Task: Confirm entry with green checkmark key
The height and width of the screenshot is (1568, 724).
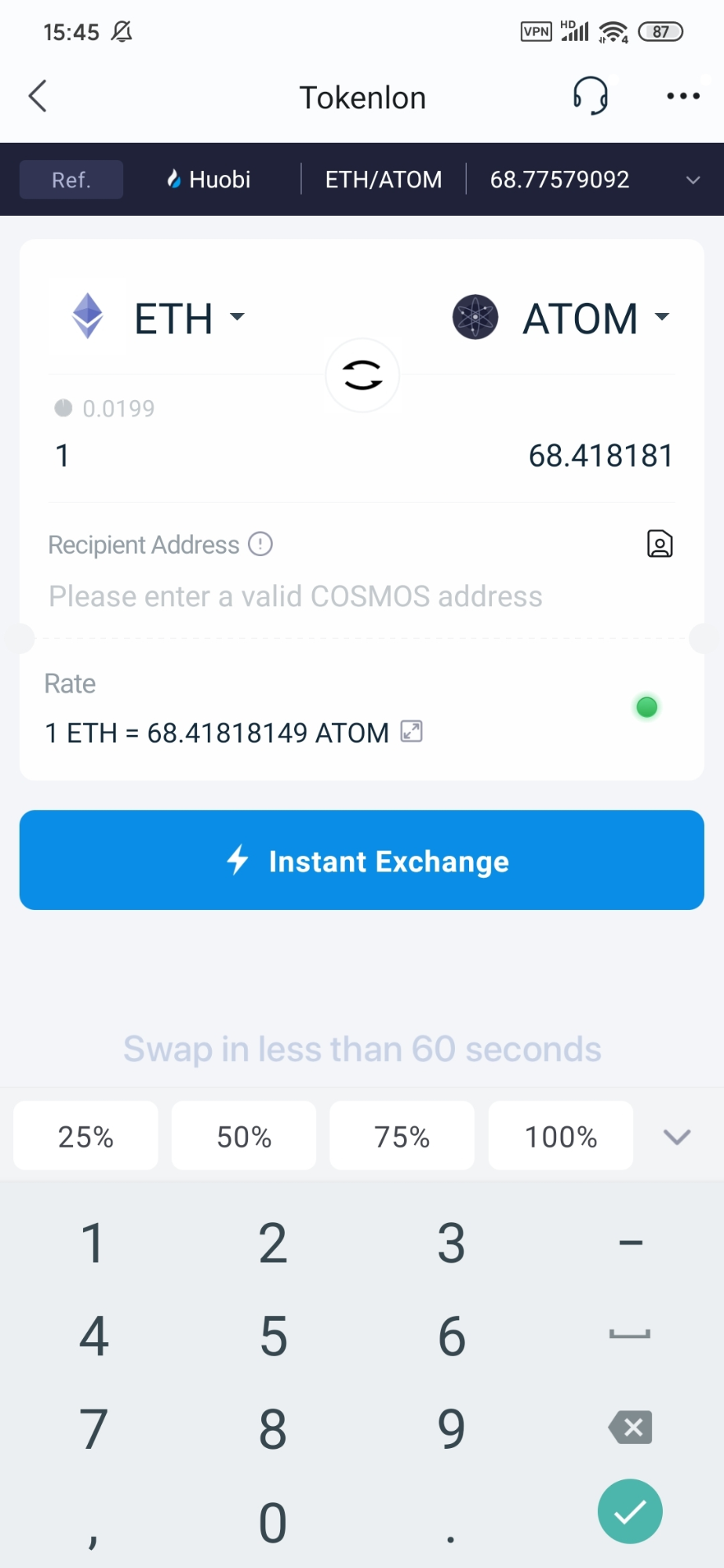Action: pyautogui.click(x=630, y=1512)
